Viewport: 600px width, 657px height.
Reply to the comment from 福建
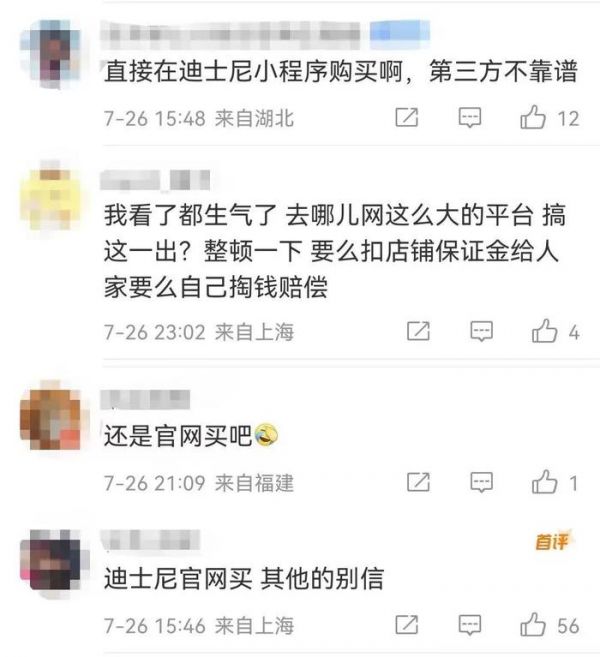click(x=482, y=483)
